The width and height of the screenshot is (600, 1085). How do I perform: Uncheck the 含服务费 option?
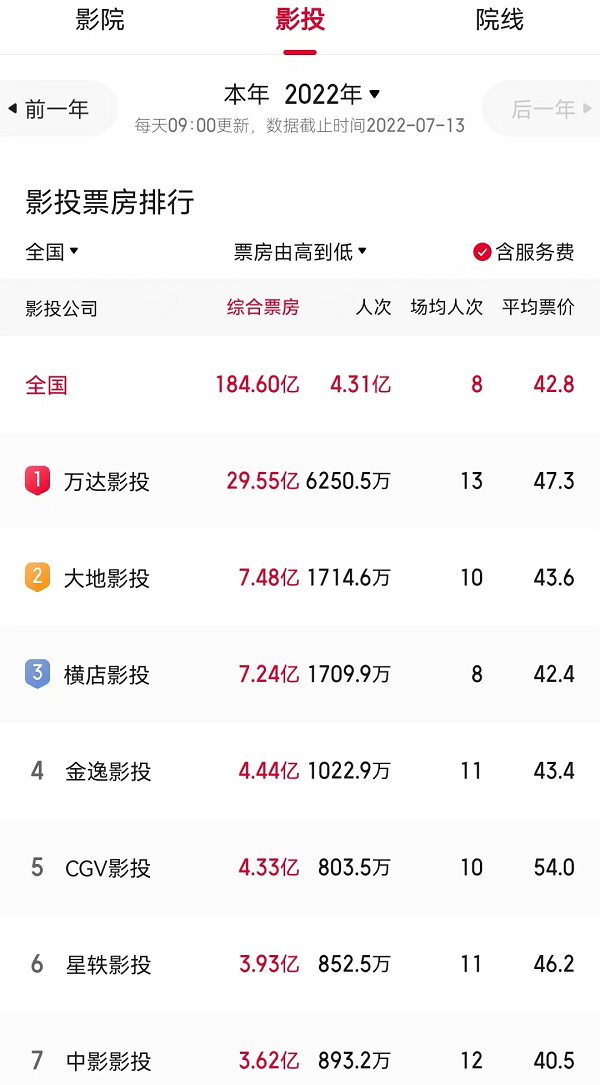point(524,252)
